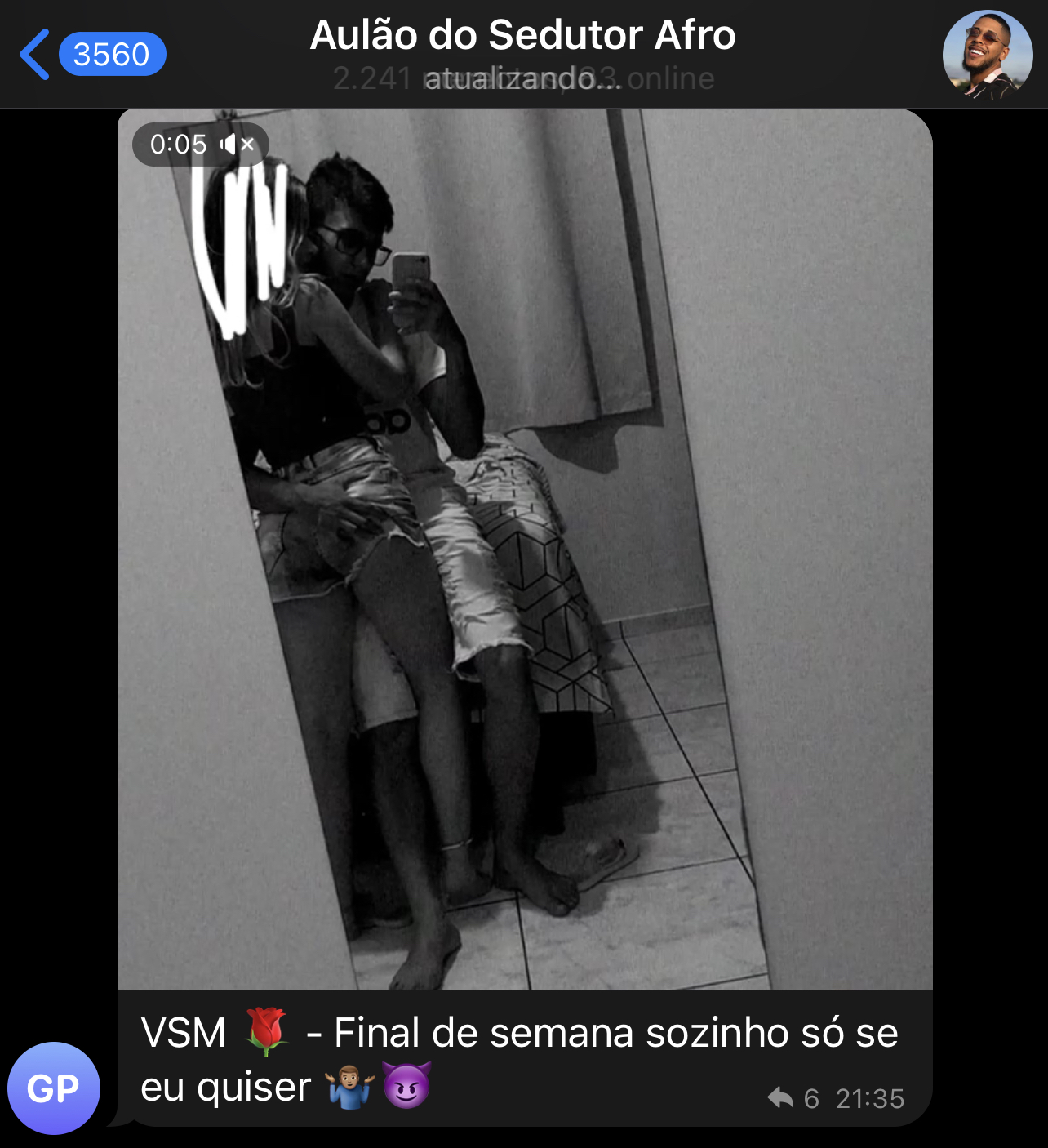The height and width of the screenshot is (1148, 1048).
Task: Open the group profile photo
Action: tap(987, 55)
